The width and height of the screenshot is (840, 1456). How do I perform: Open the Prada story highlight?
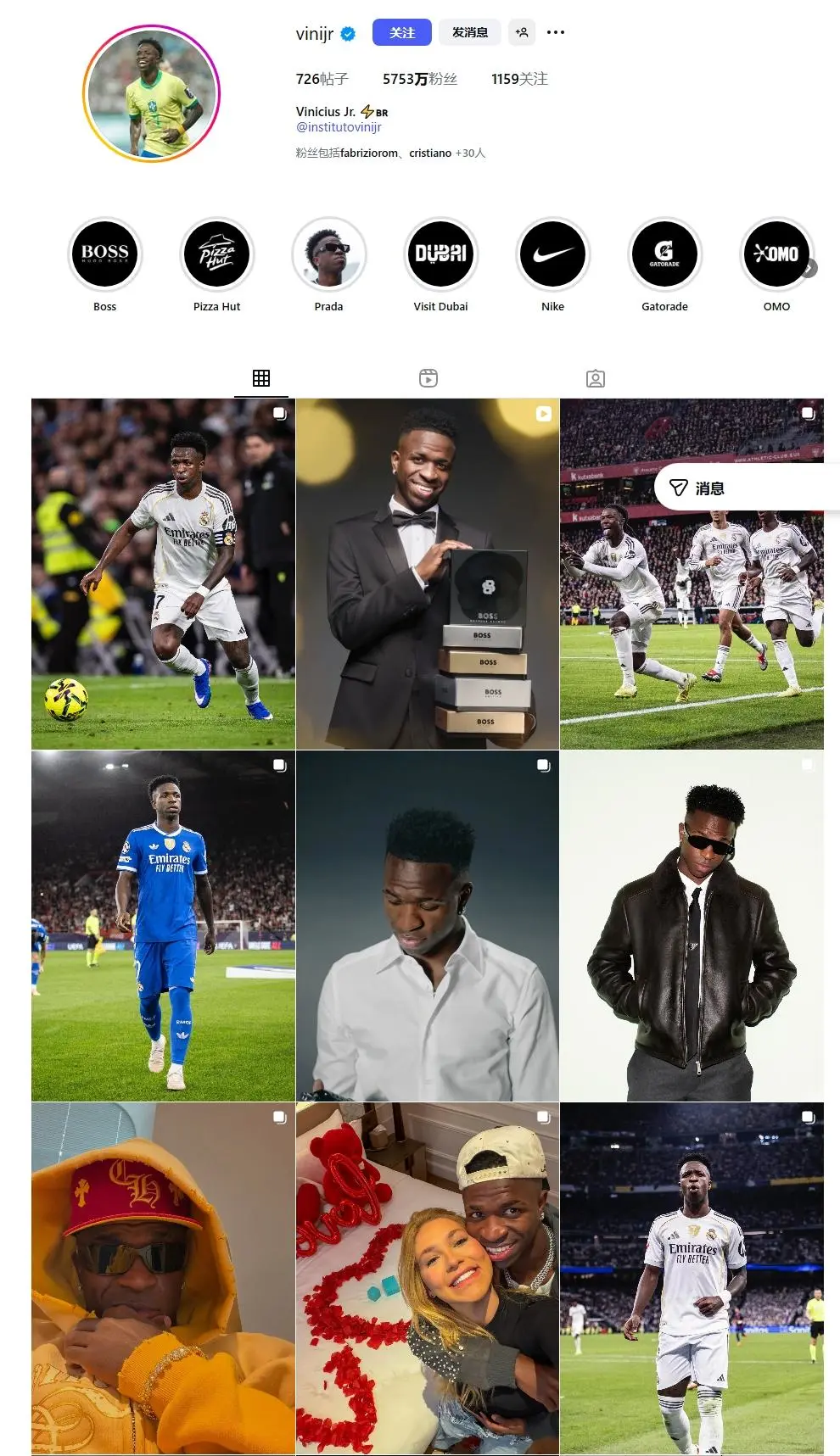point(329,254)
